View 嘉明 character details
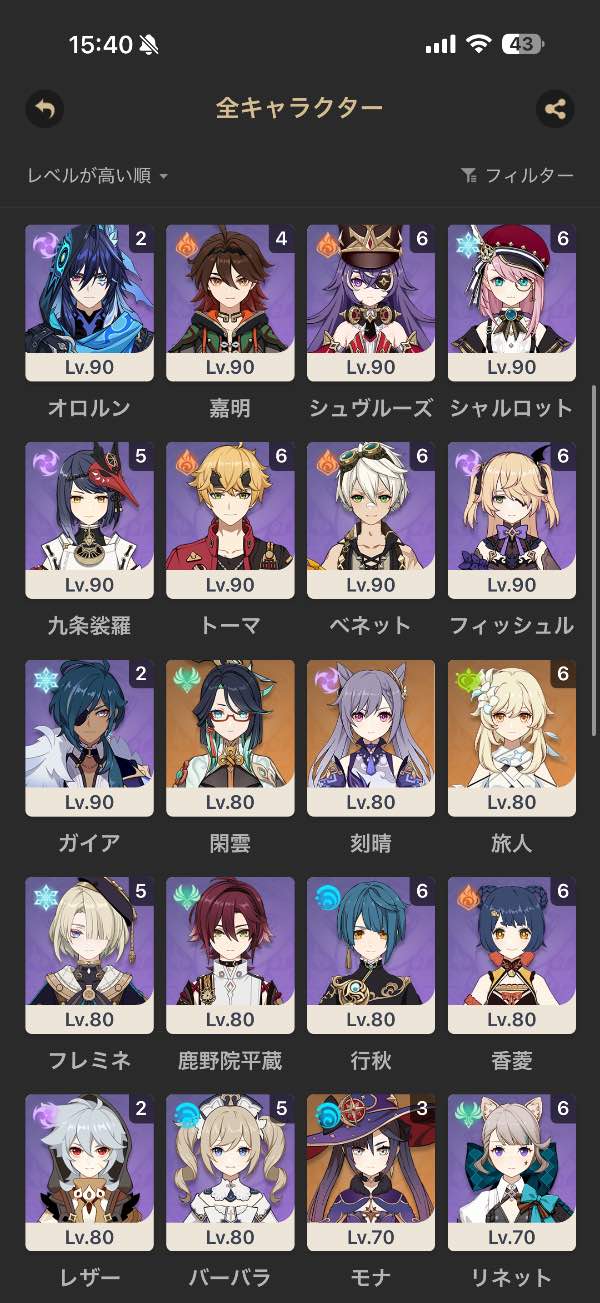Image resolution: width=600 pixels, height=1303 pixels. (x=230, y=303)
